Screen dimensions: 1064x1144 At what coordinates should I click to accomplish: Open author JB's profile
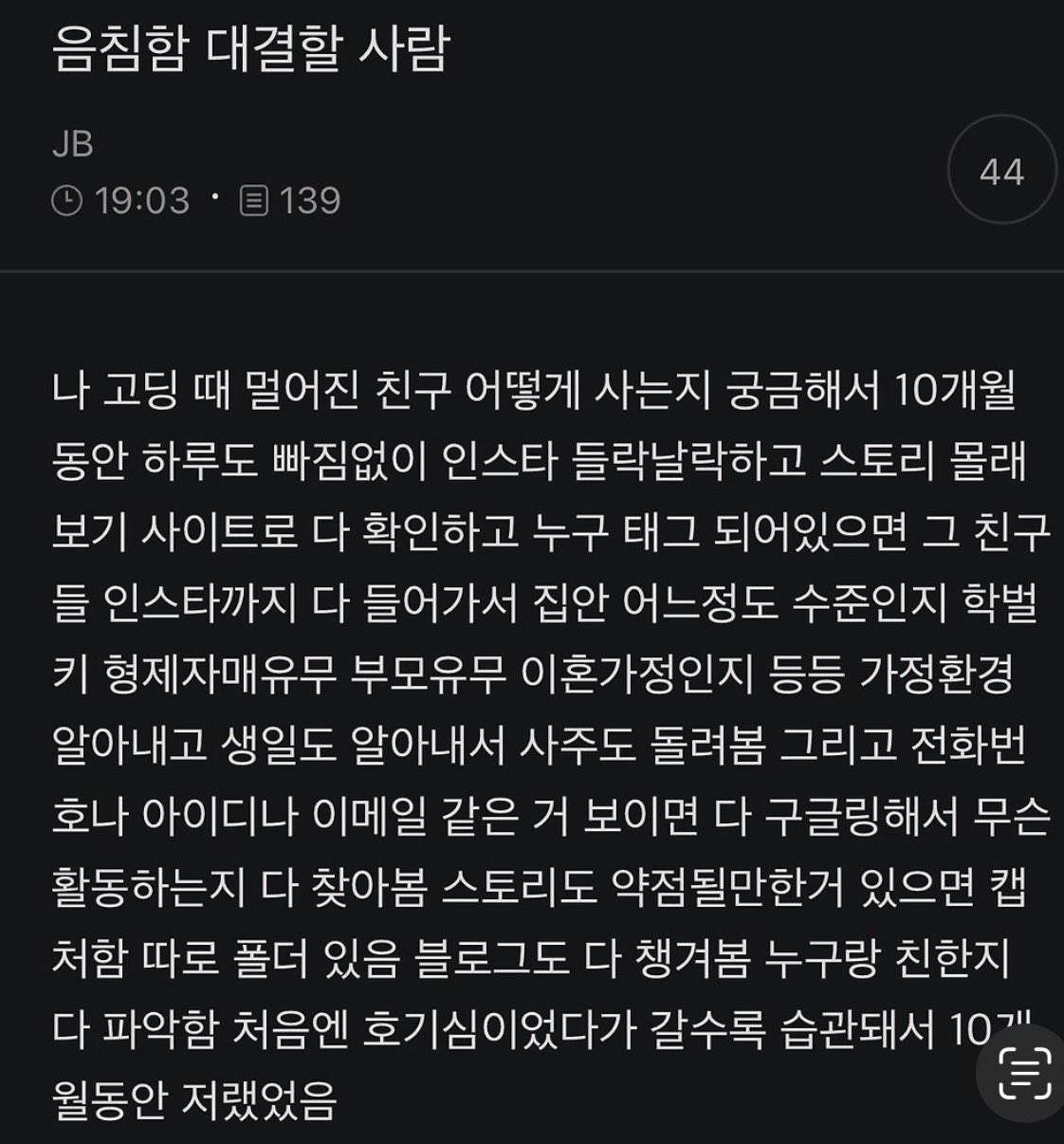tap(72, 144)
